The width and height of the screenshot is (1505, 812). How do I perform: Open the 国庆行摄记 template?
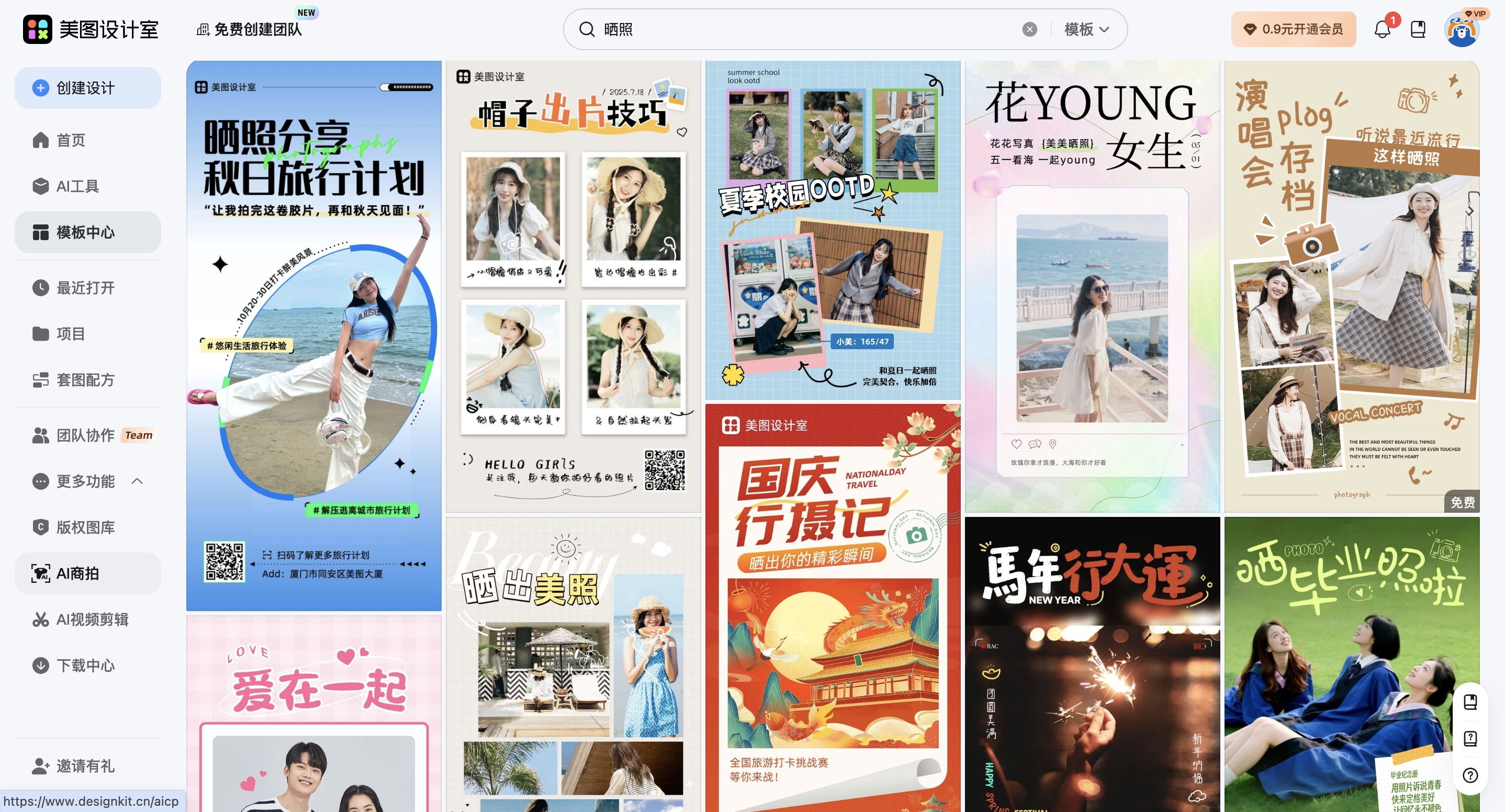832,607
